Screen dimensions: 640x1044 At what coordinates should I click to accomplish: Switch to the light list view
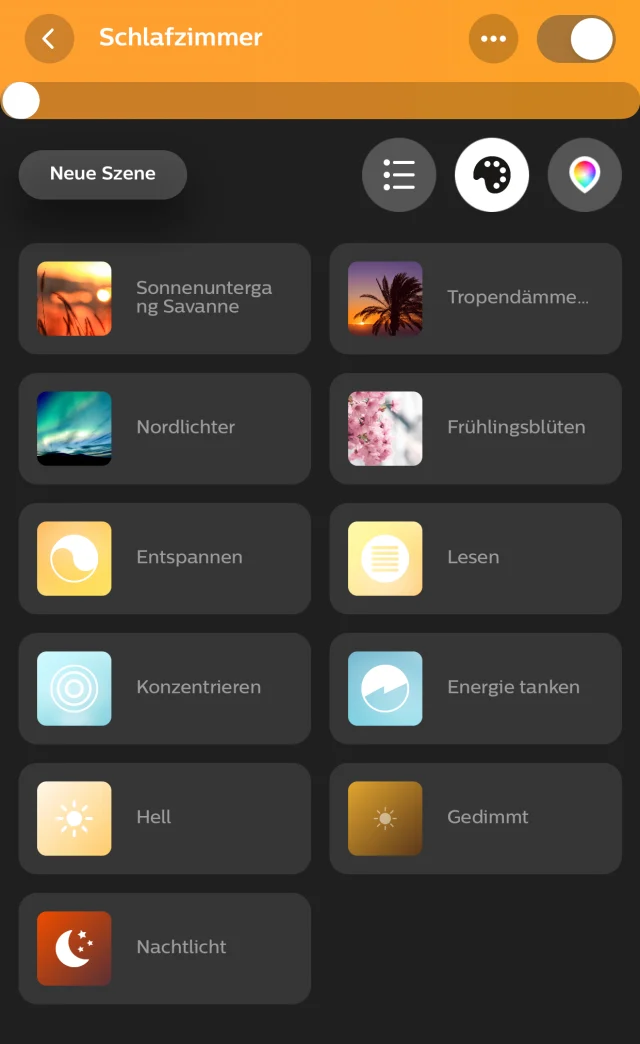click(x=399, y=175)
